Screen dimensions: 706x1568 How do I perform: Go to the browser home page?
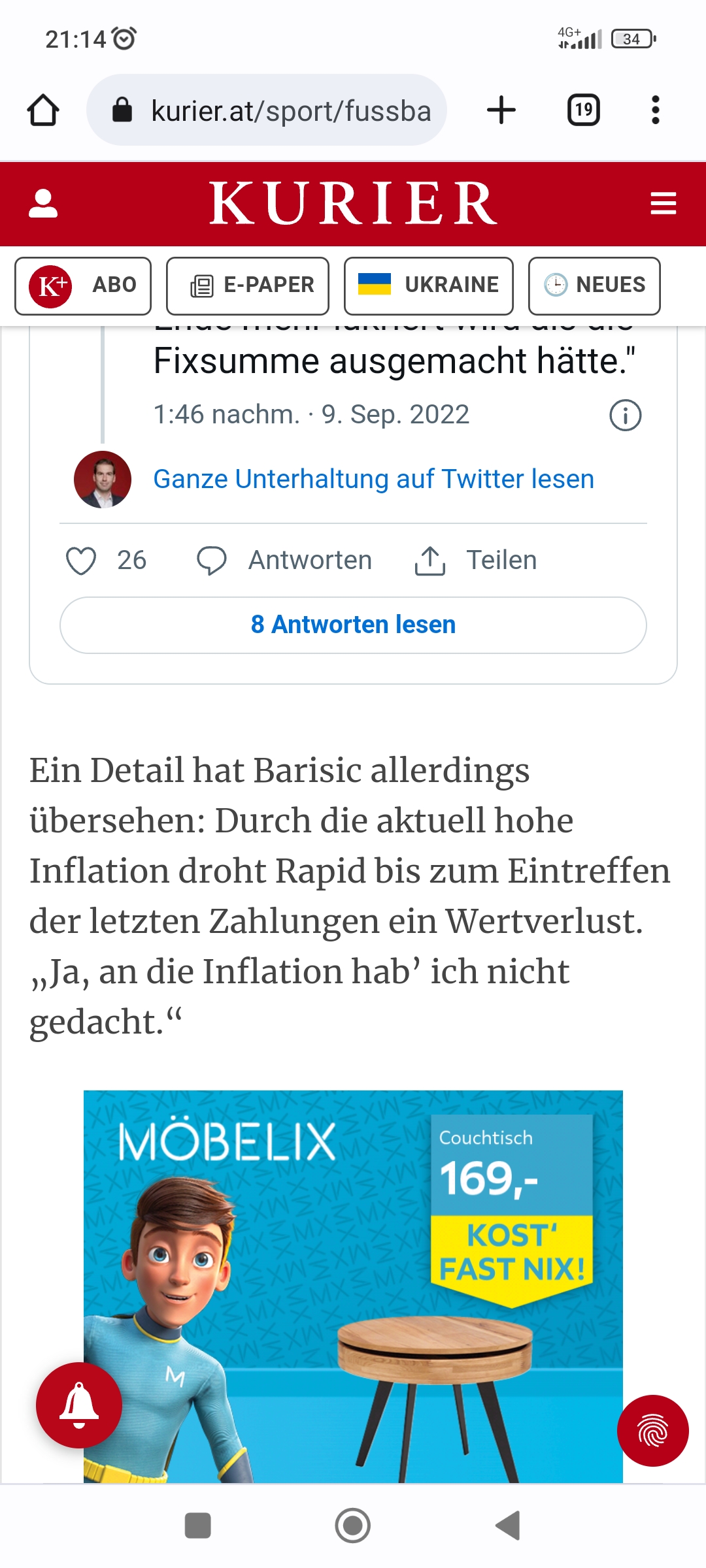tap(43, 110)
